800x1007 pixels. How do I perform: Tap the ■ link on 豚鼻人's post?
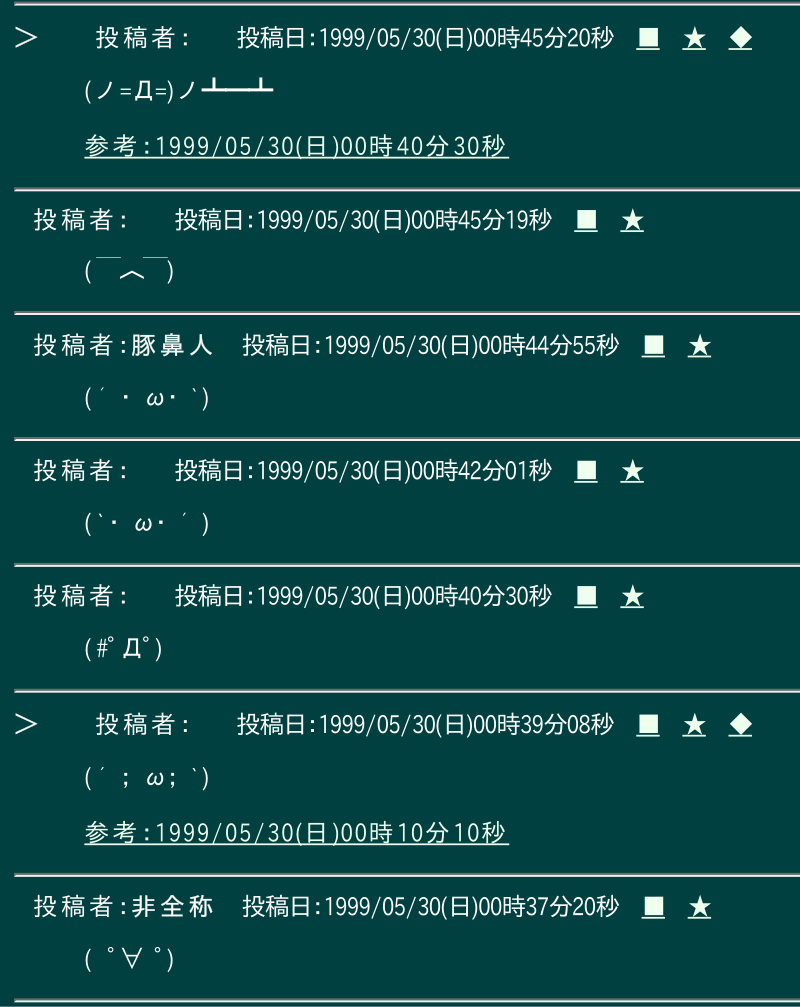pos(653,346)
